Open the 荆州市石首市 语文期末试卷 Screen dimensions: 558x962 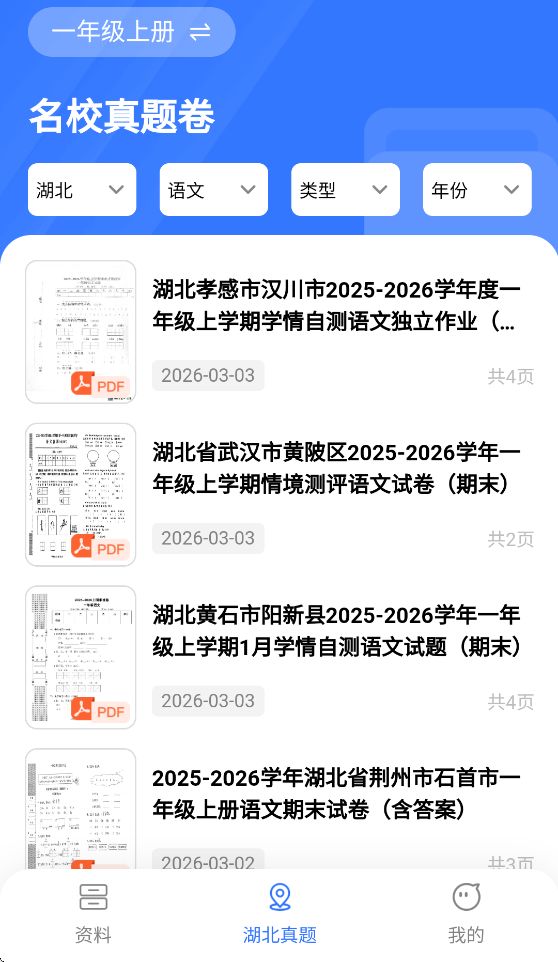point(279,809)
